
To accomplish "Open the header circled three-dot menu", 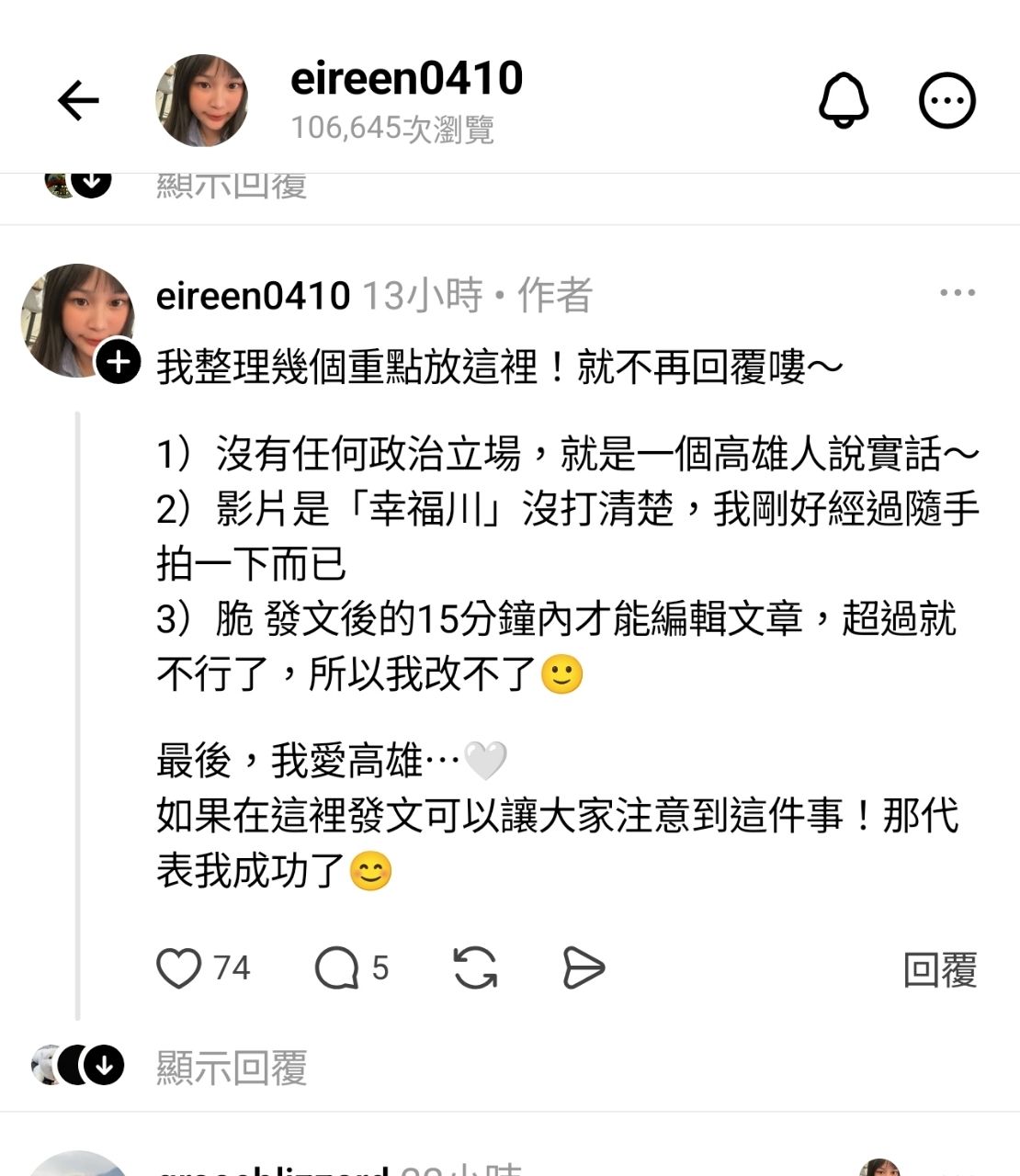I will point(947,100).
